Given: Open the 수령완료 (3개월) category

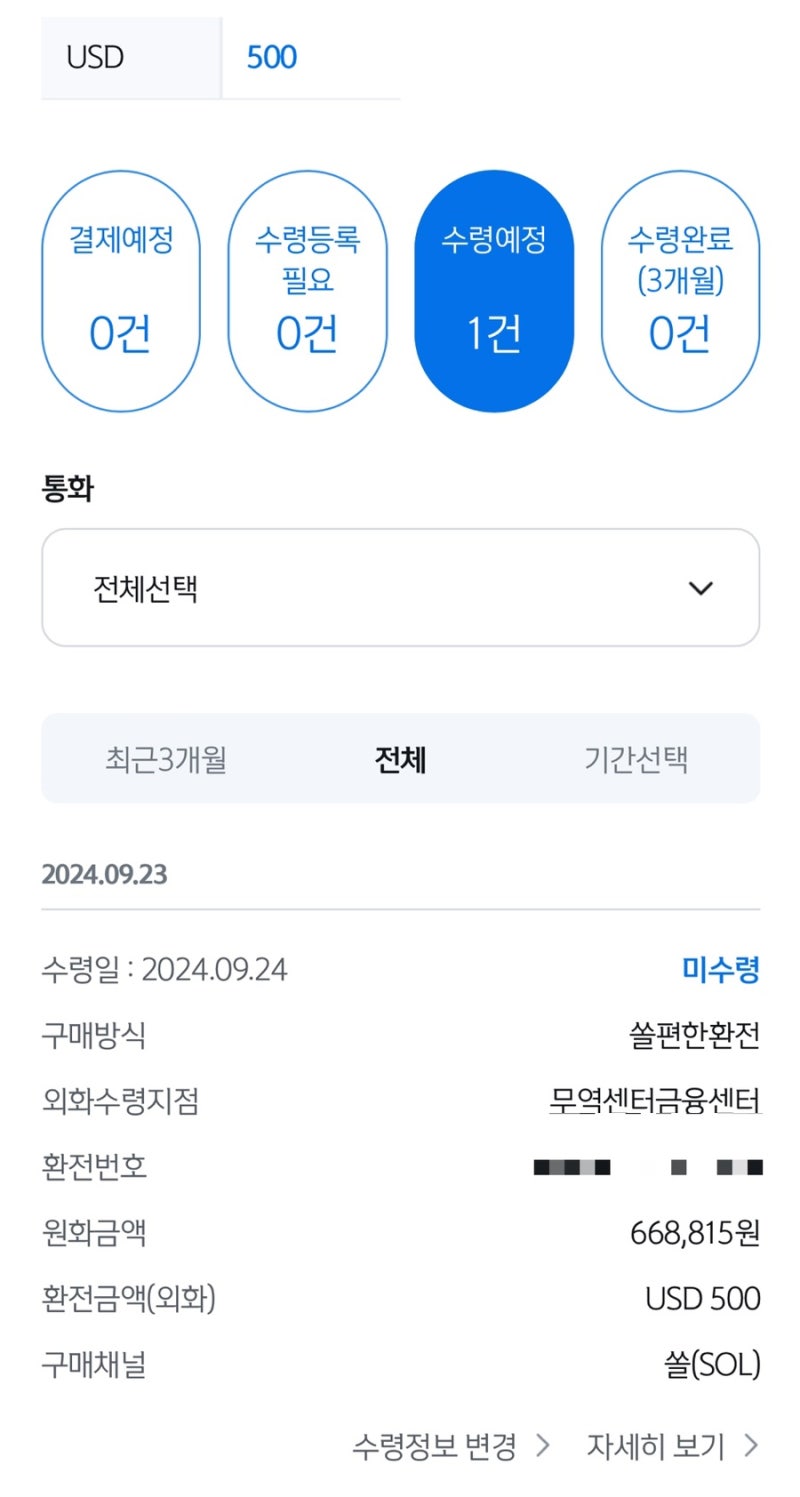Looking at the screenshot, I should [681, 290].
